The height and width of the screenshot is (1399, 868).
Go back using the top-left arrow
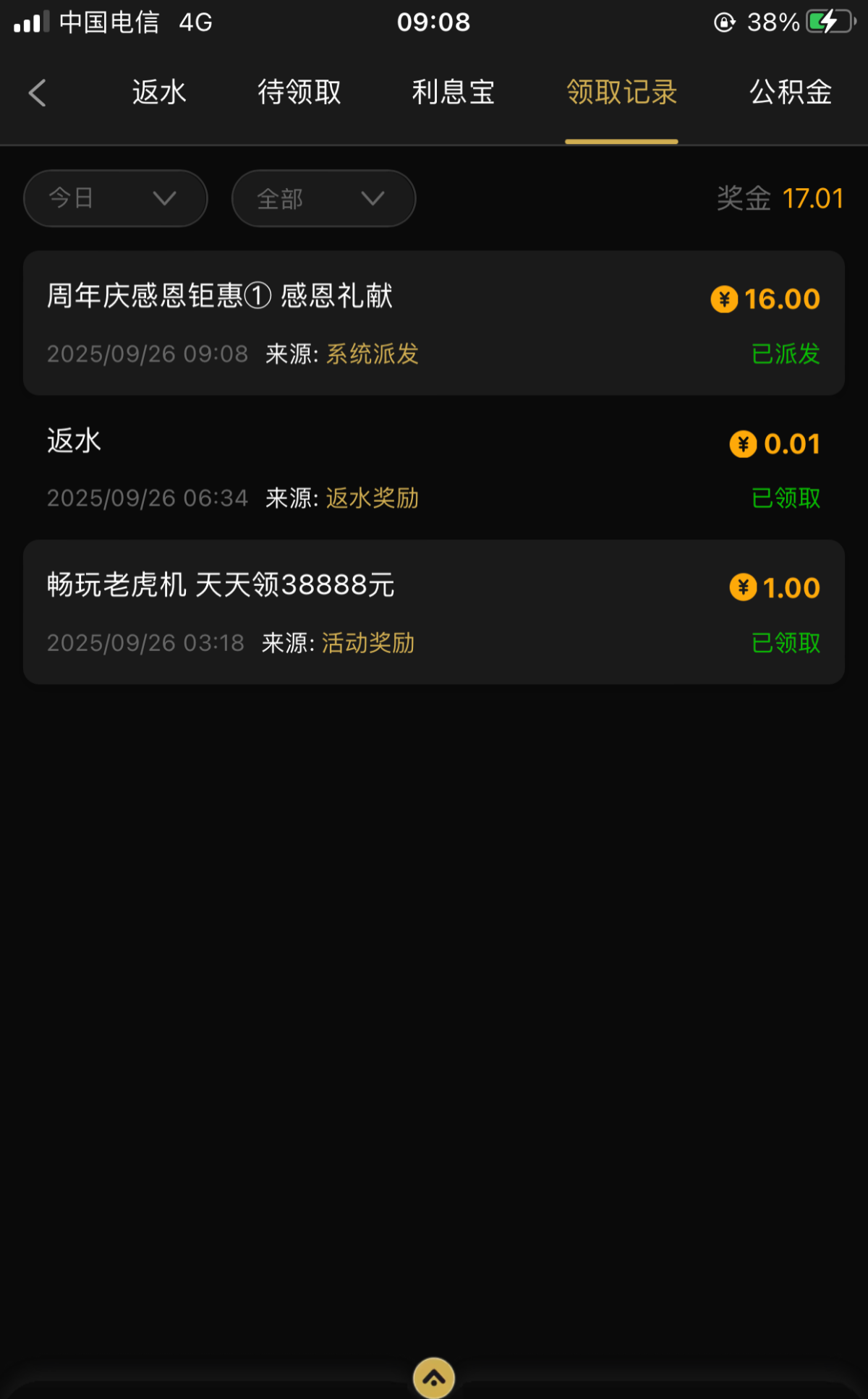click(38, 93)
